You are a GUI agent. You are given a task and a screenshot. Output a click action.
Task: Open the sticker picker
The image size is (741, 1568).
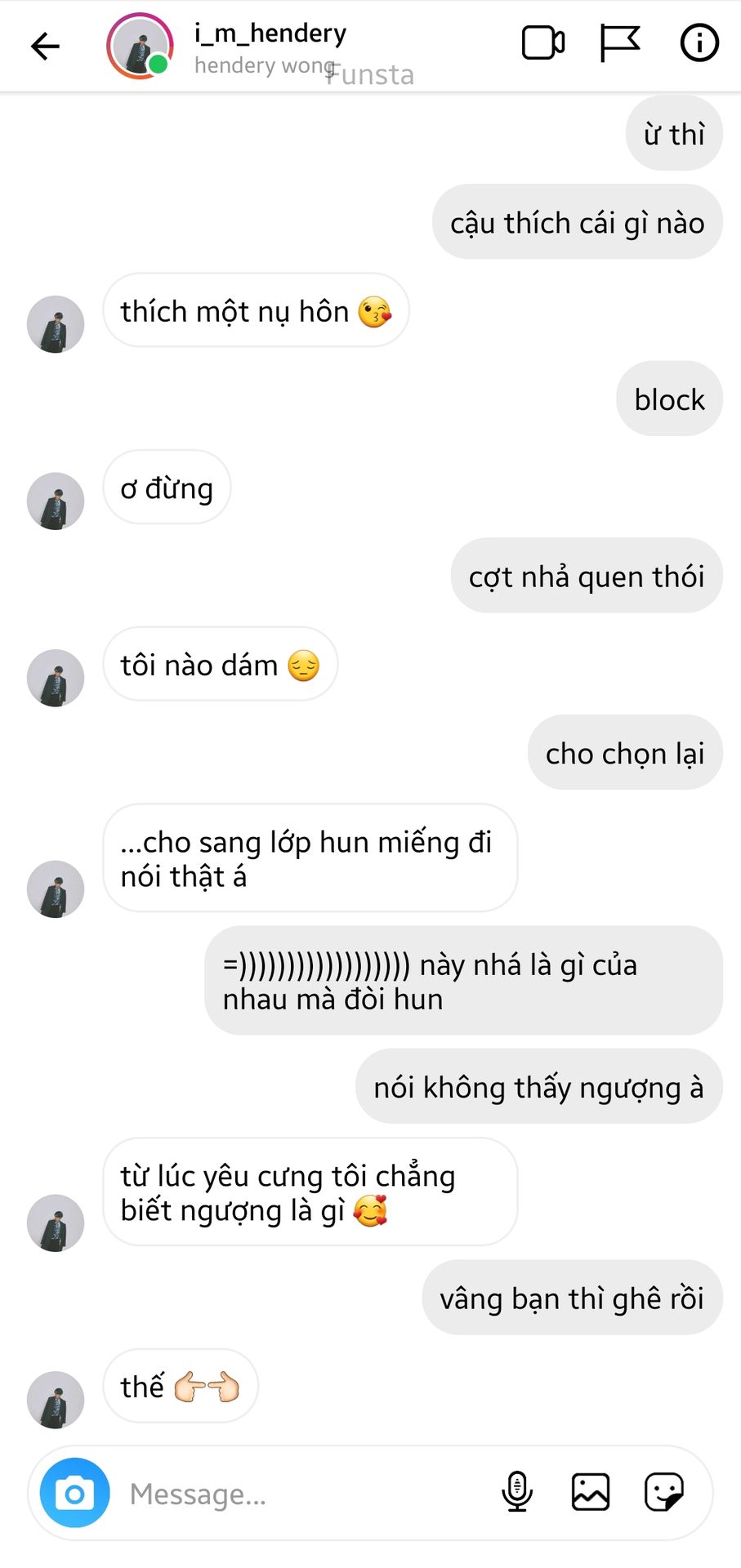[663, 1492]
